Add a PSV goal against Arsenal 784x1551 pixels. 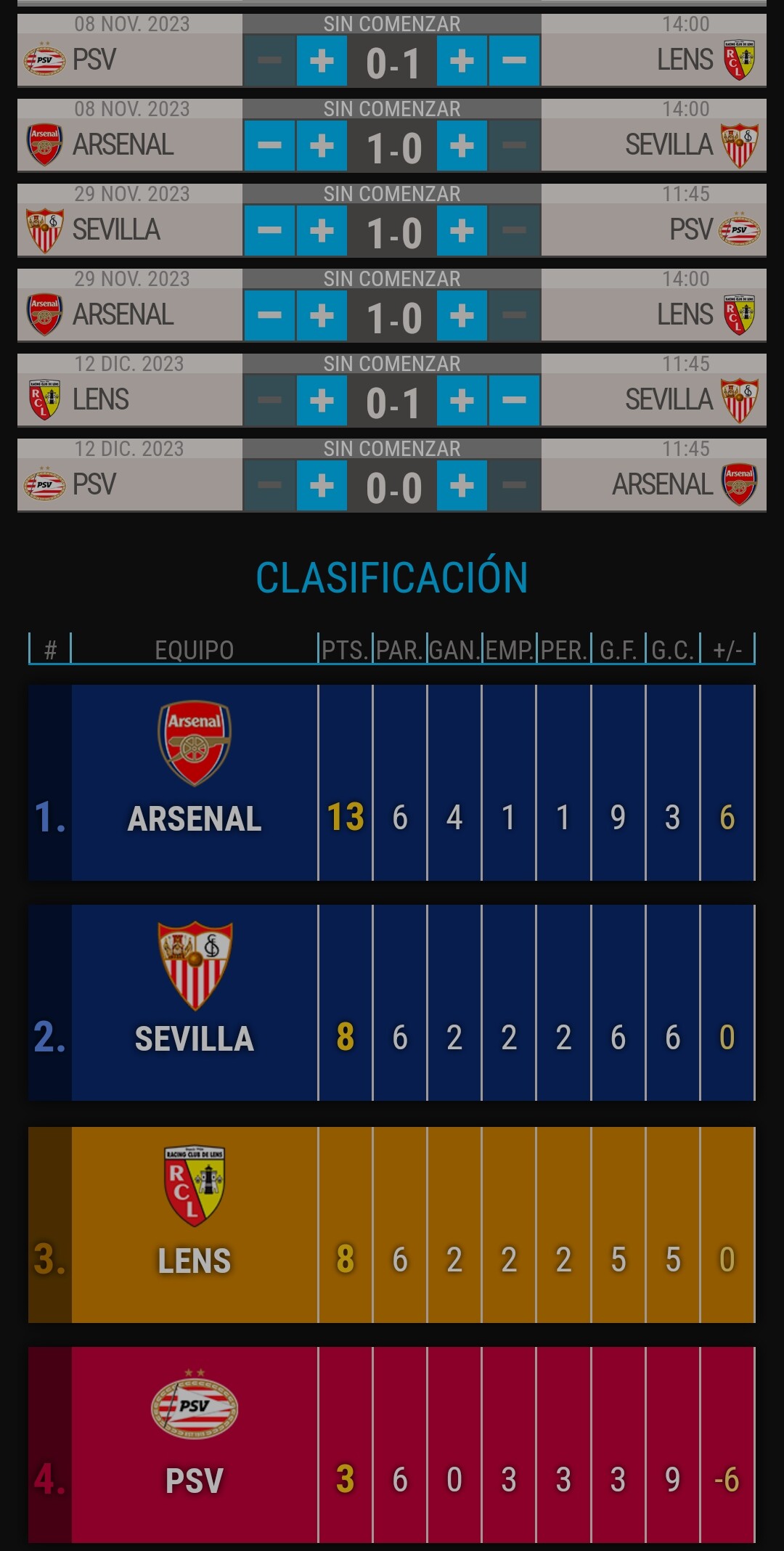[x=322, y=486]
